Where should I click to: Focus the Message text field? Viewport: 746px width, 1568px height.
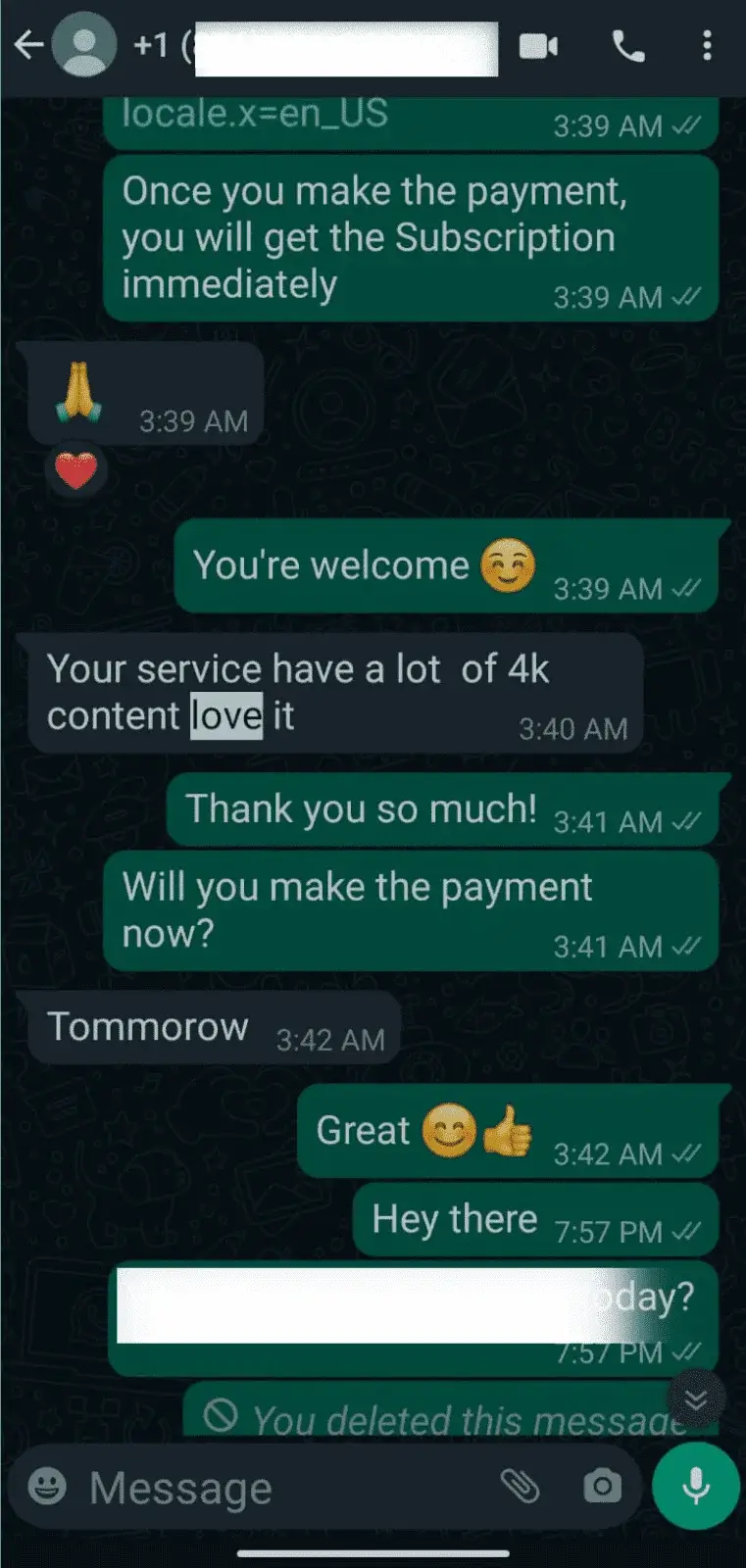[274, 1489]
